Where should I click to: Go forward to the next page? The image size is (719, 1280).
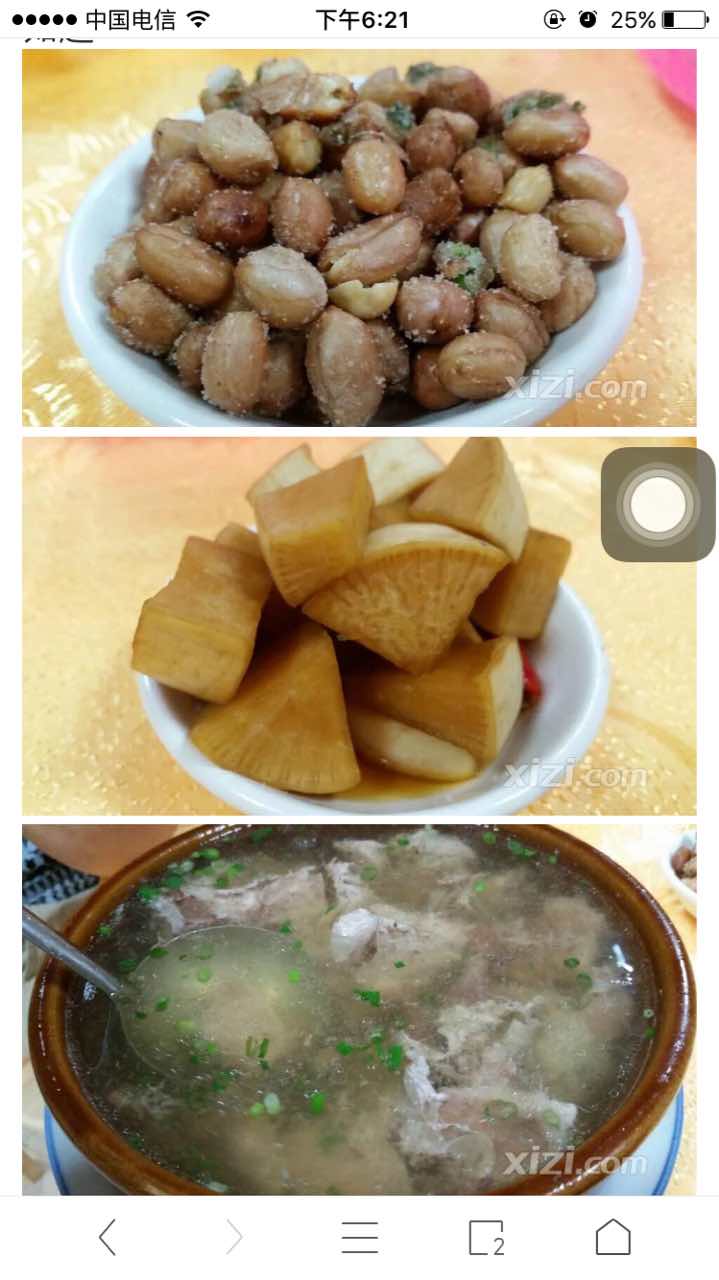click(234, 1237)
